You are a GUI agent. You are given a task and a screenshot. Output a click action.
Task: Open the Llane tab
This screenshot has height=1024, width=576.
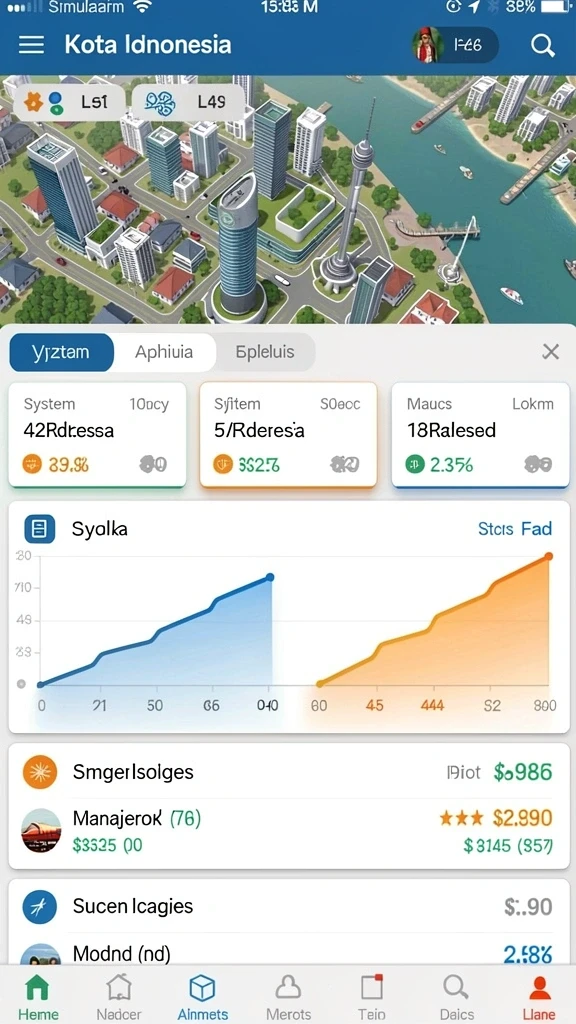tap(539, 997)
